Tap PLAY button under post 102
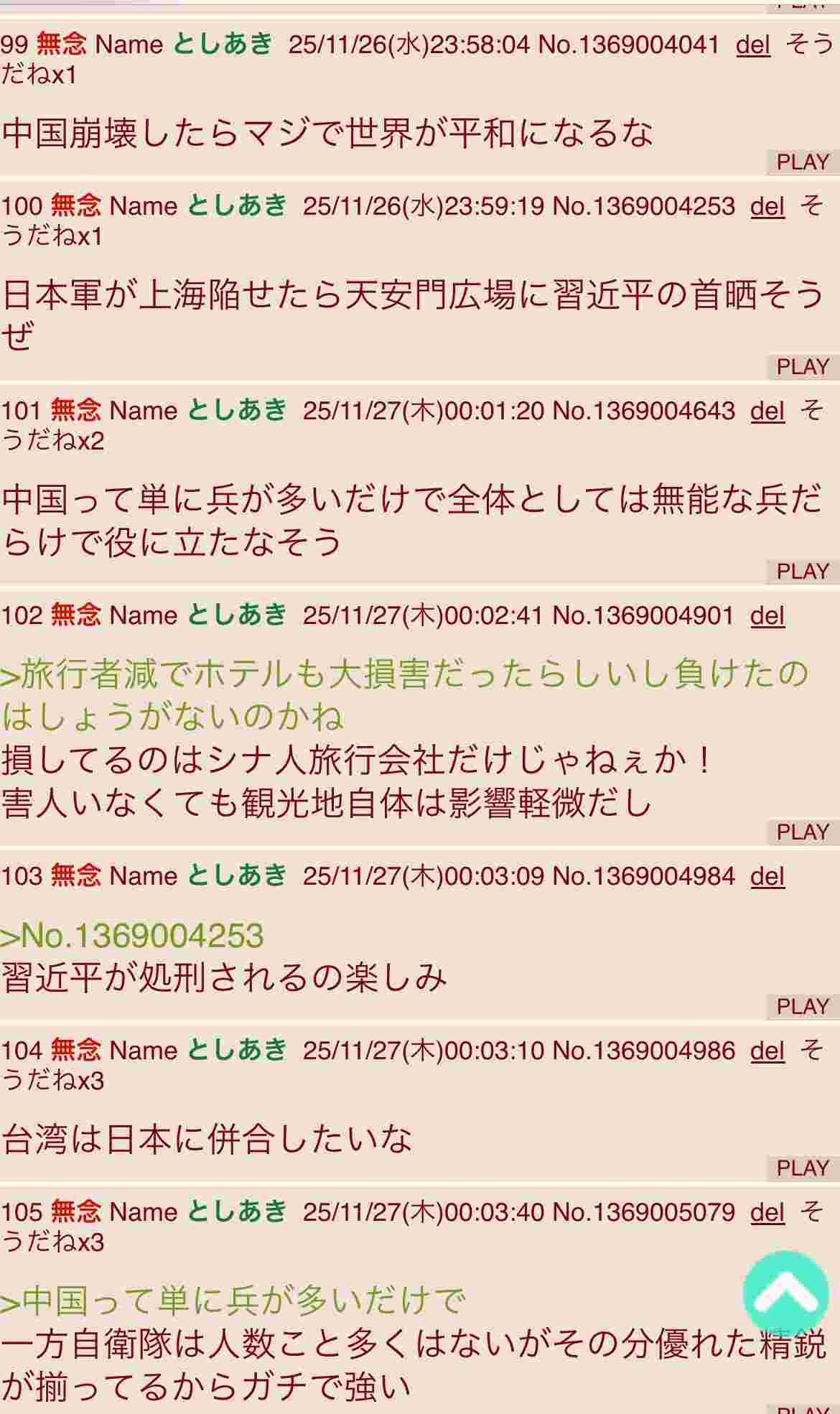Viewport: 840px width, 1414px height. click(803, 832)
